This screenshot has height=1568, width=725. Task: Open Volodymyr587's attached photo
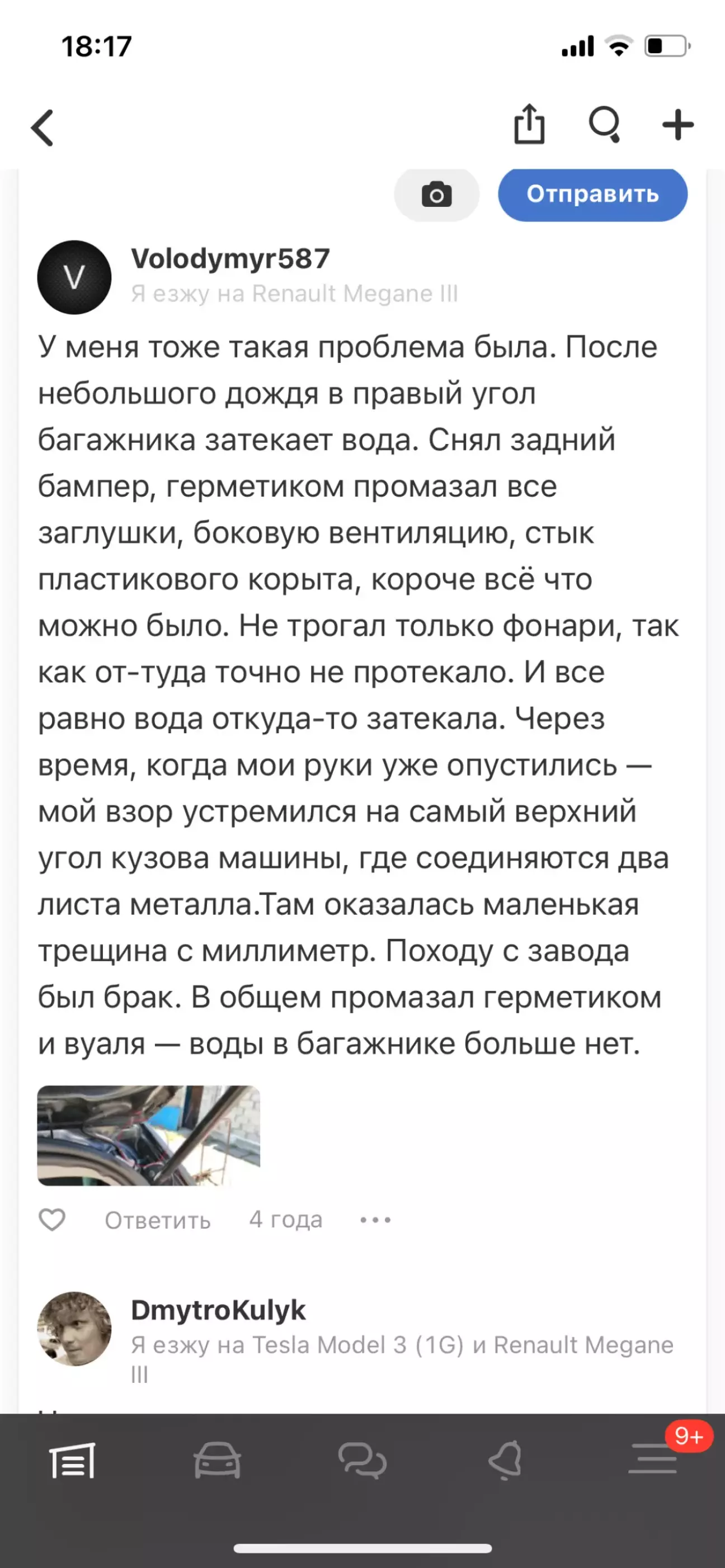[x=149, y=1136]
